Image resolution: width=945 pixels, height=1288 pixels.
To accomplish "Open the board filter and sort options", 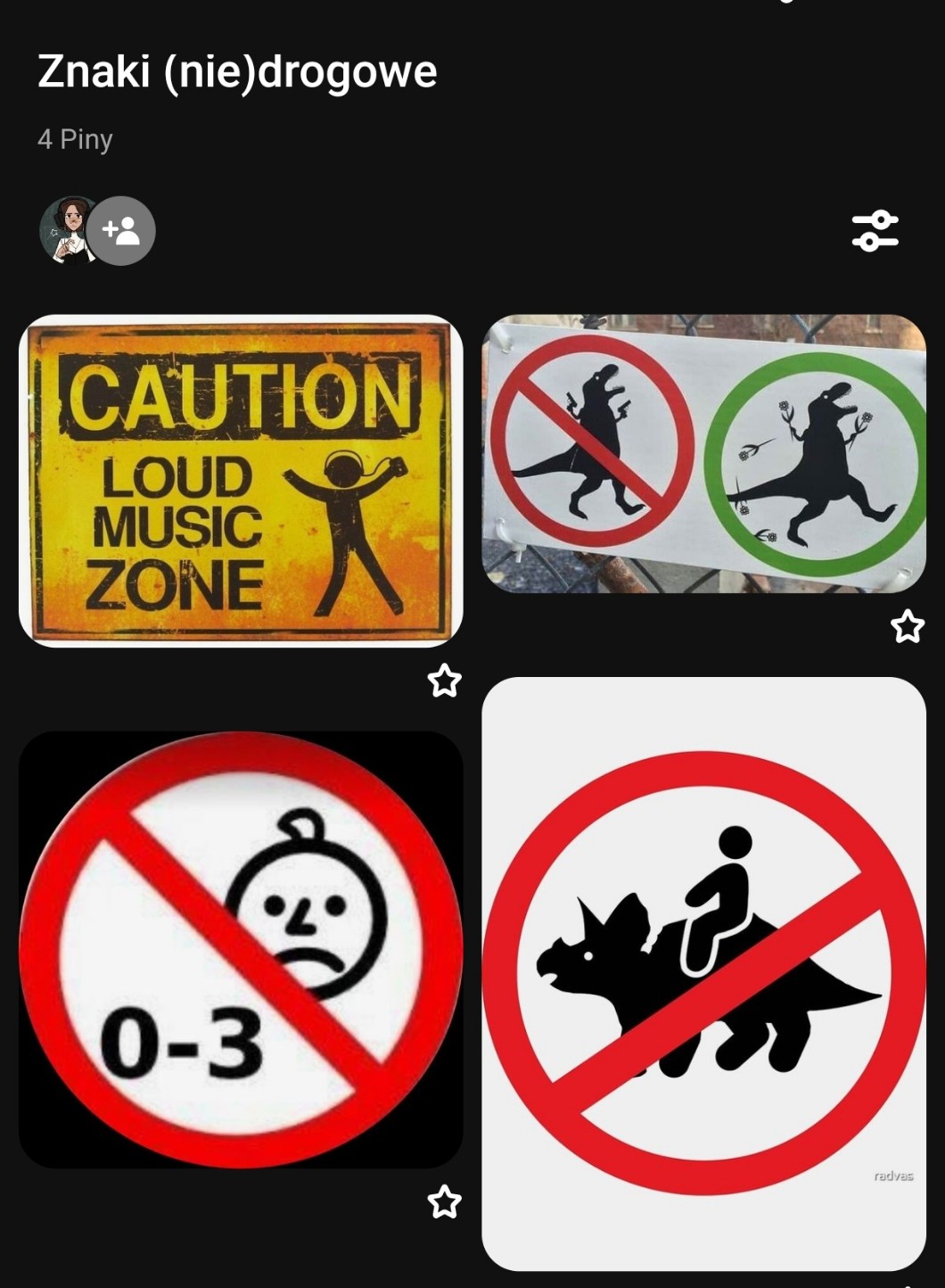I will (875, 231).
